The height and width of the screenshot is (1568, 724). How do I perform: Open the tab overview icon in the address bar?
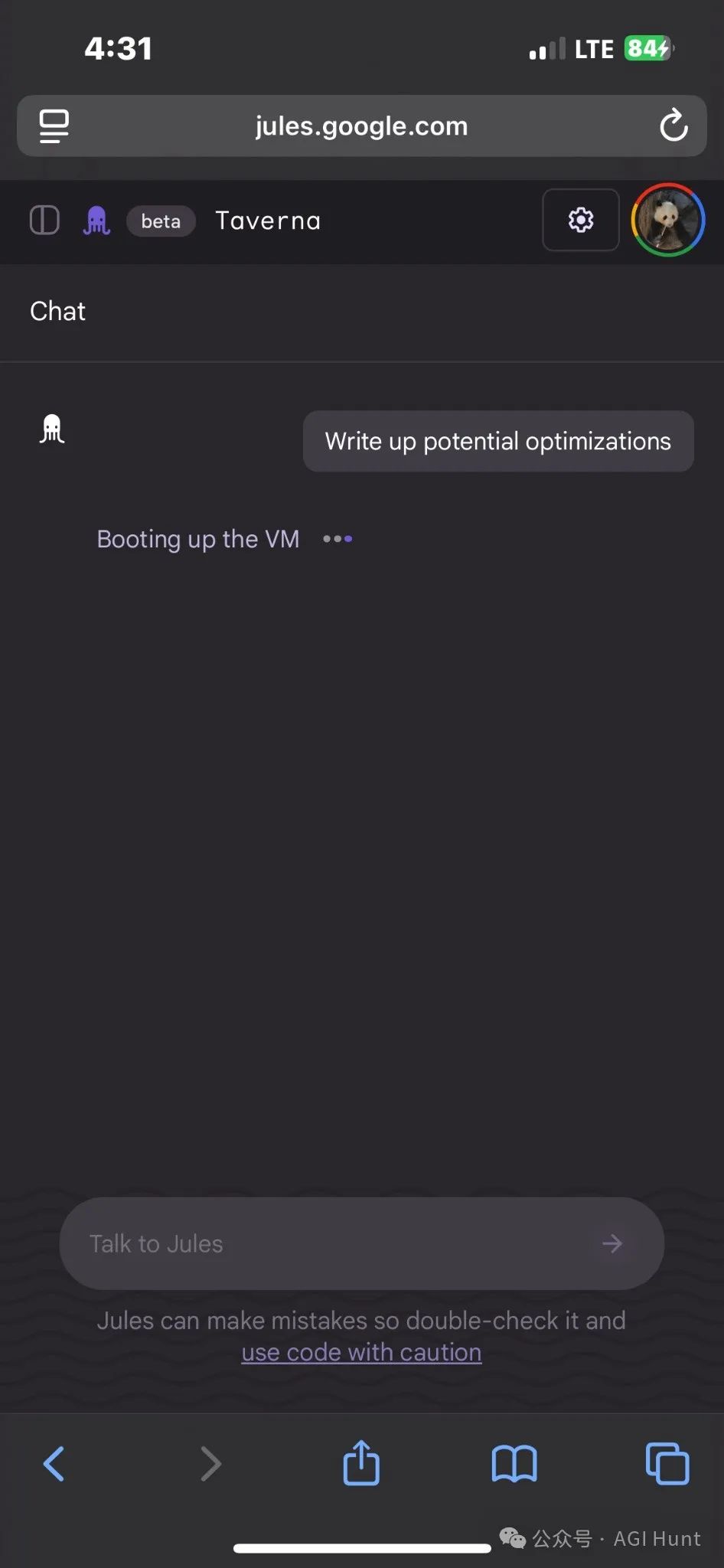(x=54, y=126)
